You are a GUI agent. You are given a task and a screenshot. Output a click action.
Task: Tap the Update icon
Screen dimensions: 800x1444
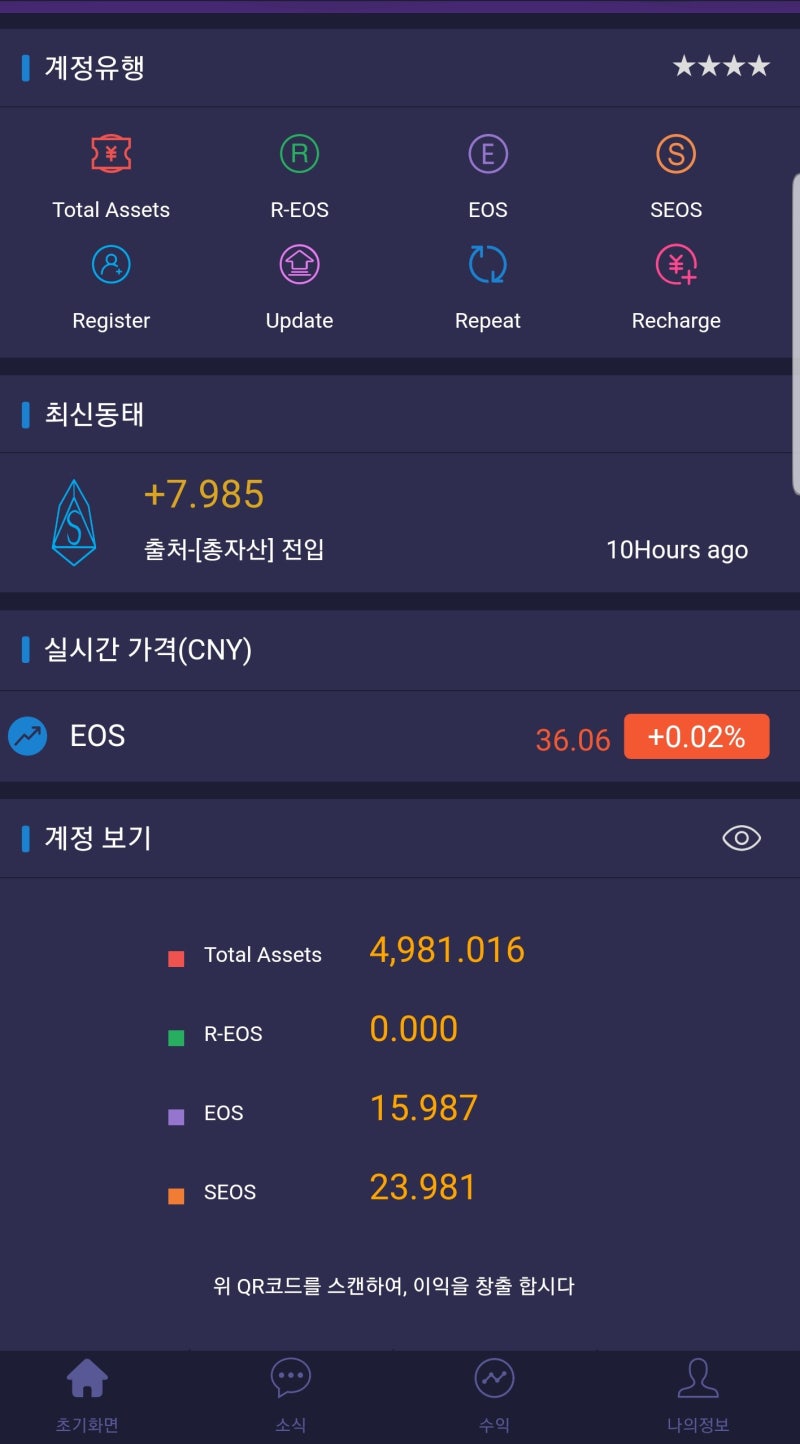point(299,265)
